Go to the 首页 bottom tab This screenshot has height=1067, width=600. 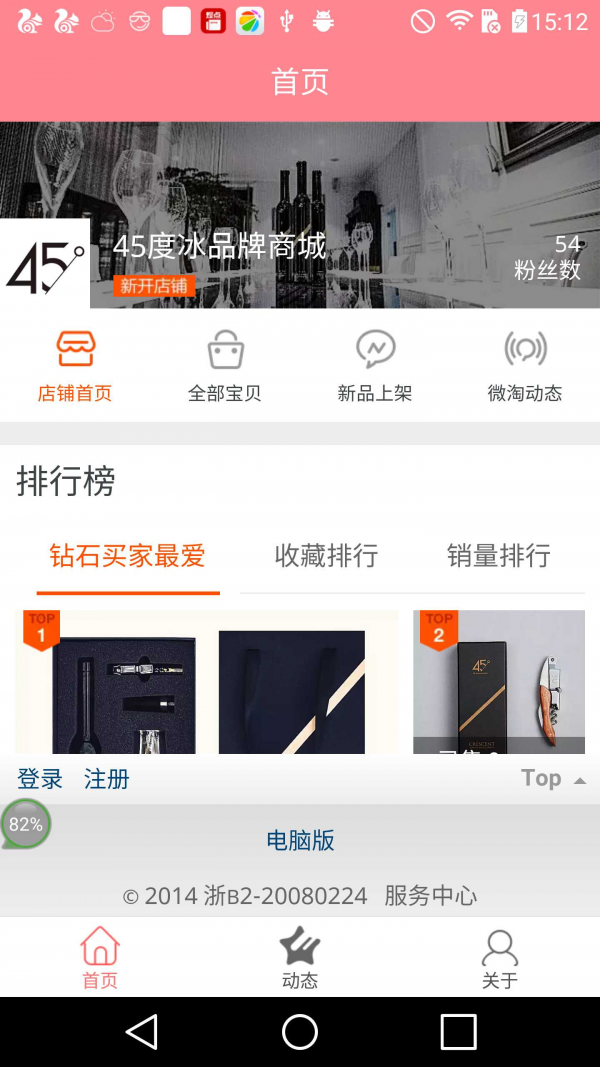100,957
